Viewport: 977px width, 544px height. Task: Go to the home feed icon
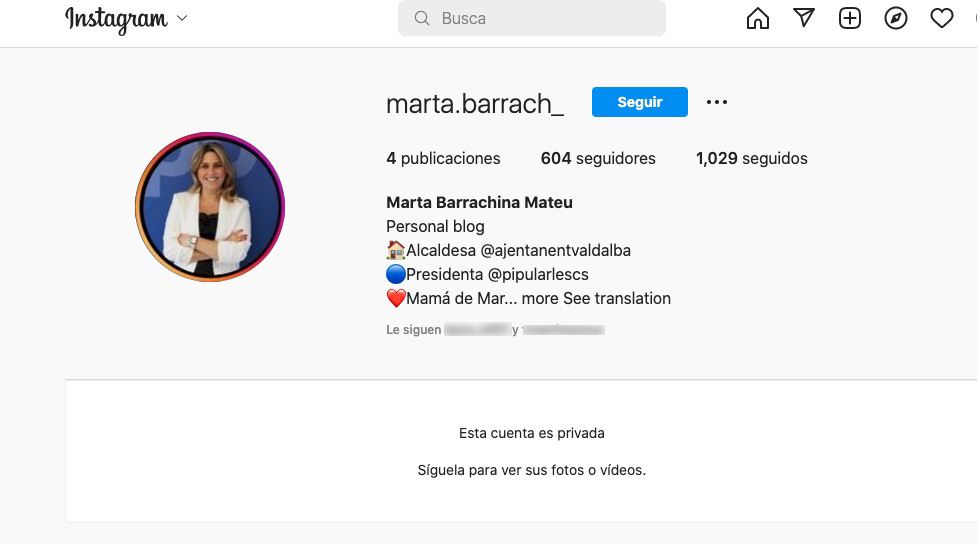coord(758,18)
